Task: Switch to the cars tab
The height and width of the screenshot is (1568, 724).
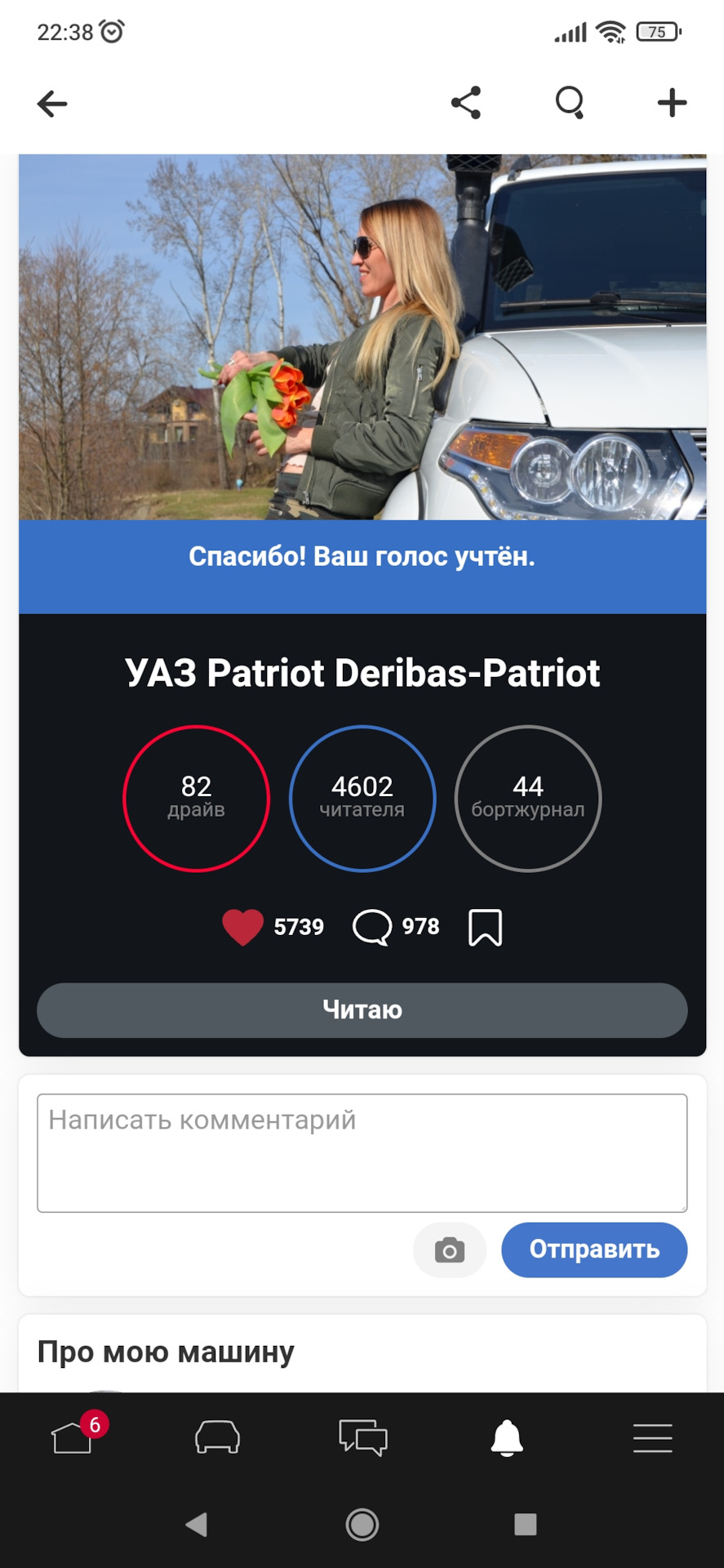Action: tap(217, 1437)
